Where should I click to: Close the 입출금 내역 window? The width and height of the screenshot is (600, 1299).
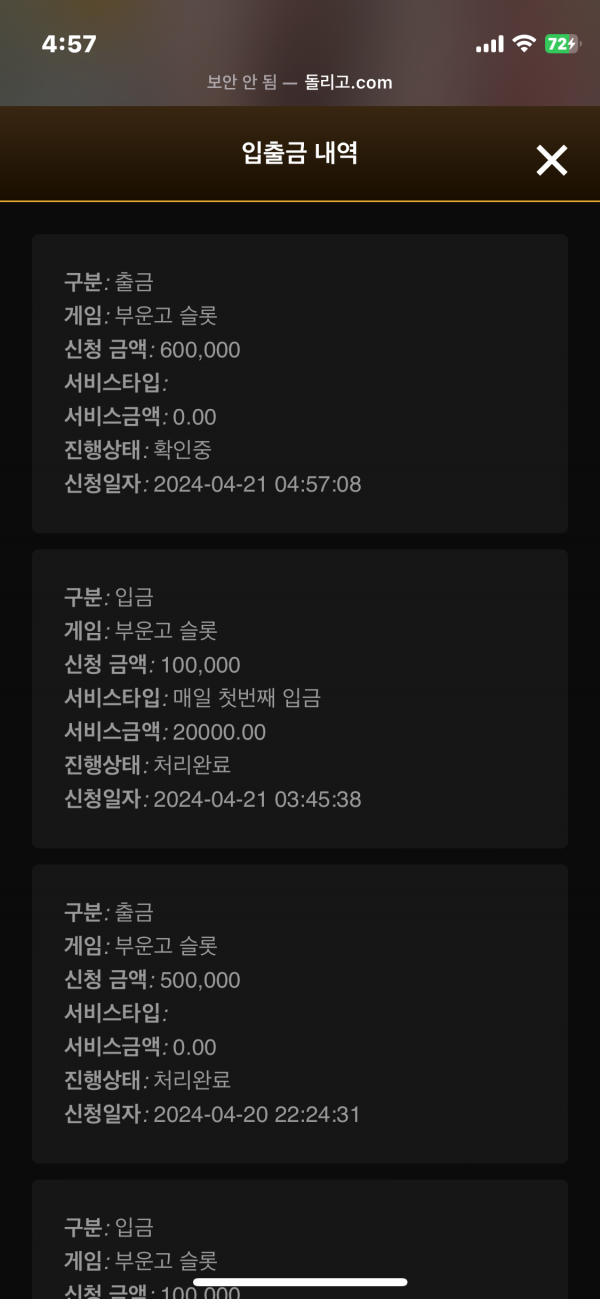tap(551, 160)
